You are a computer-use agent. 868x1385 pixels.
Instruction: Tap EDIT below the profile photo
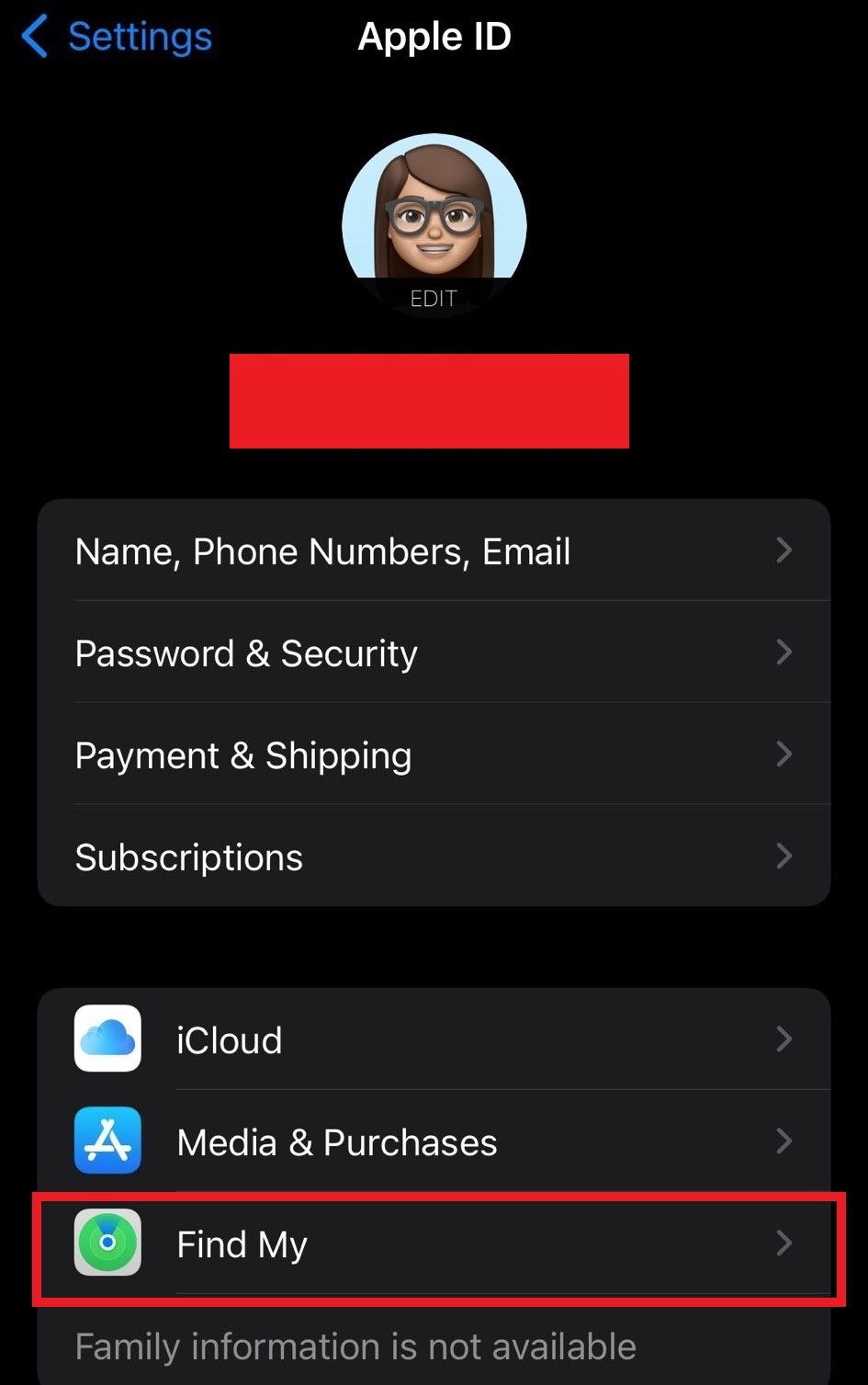(434, 298)
